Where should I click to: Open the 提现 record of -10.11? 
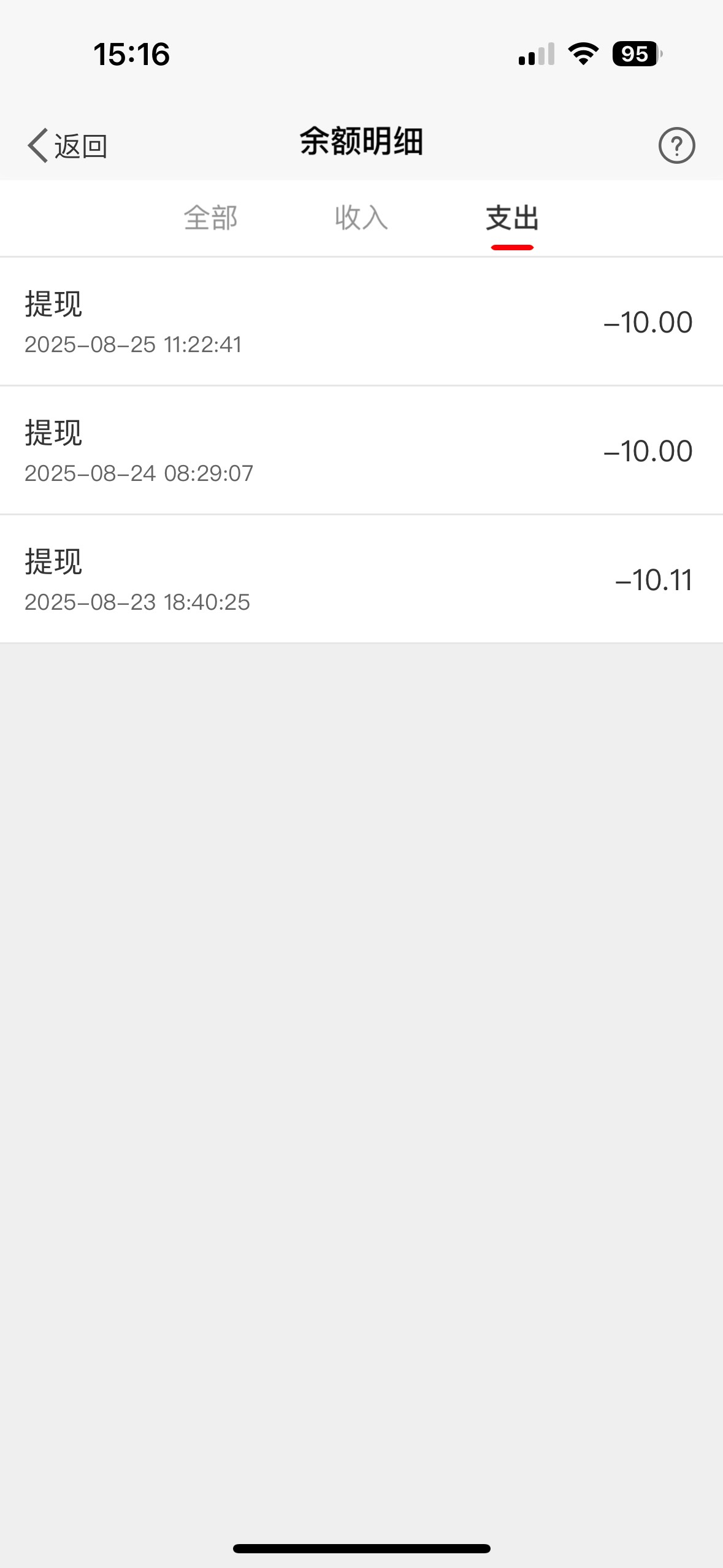tap(361, 579)
